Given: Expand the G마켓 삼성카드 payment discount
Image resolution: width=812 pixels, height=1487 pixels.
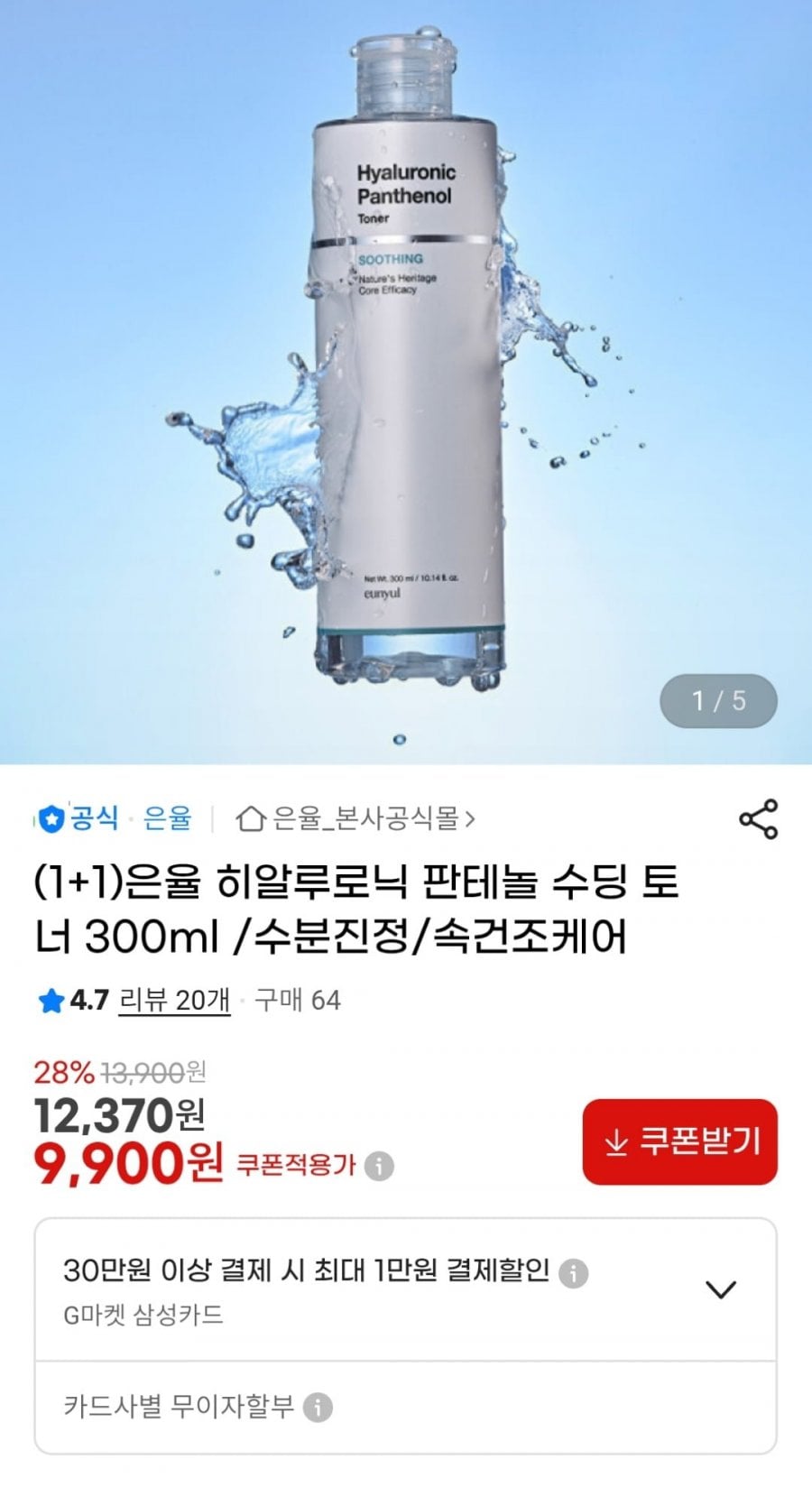Looking at the screenshot, I should click(x=720, y=1289).
